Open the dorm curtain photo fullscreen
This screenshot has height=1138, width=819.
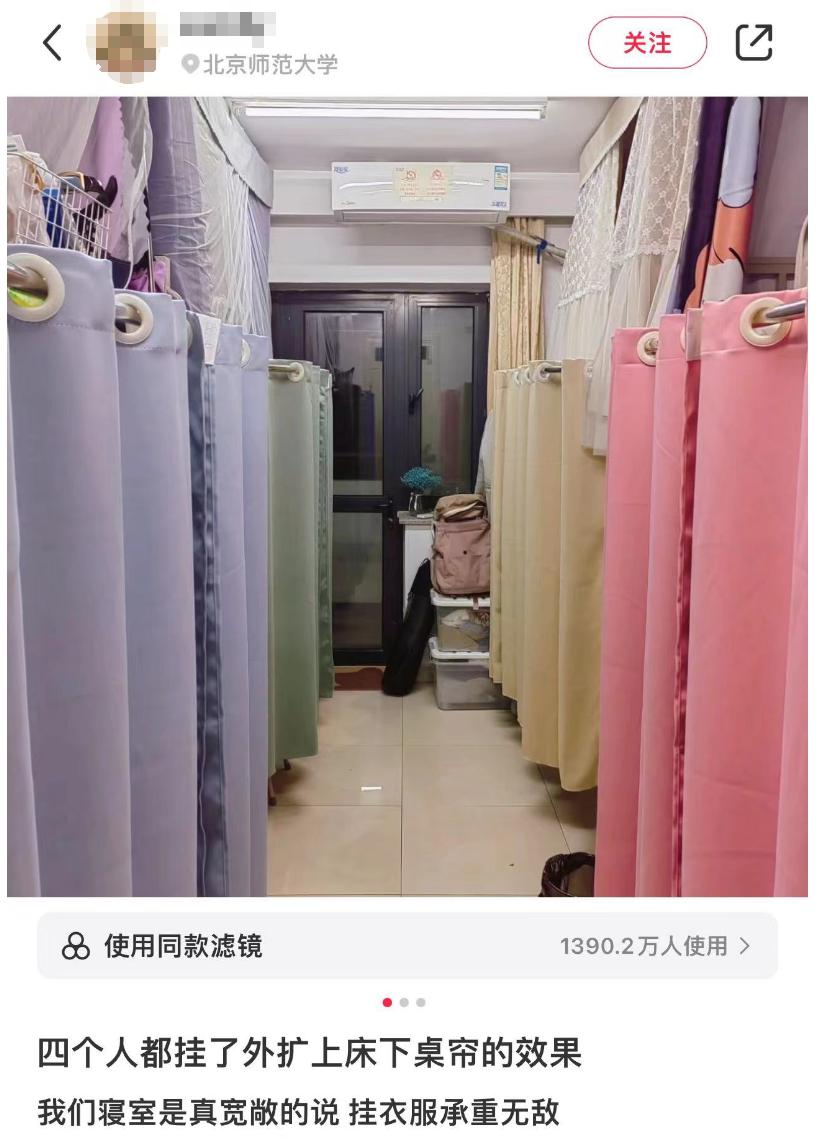coord(407,496)
